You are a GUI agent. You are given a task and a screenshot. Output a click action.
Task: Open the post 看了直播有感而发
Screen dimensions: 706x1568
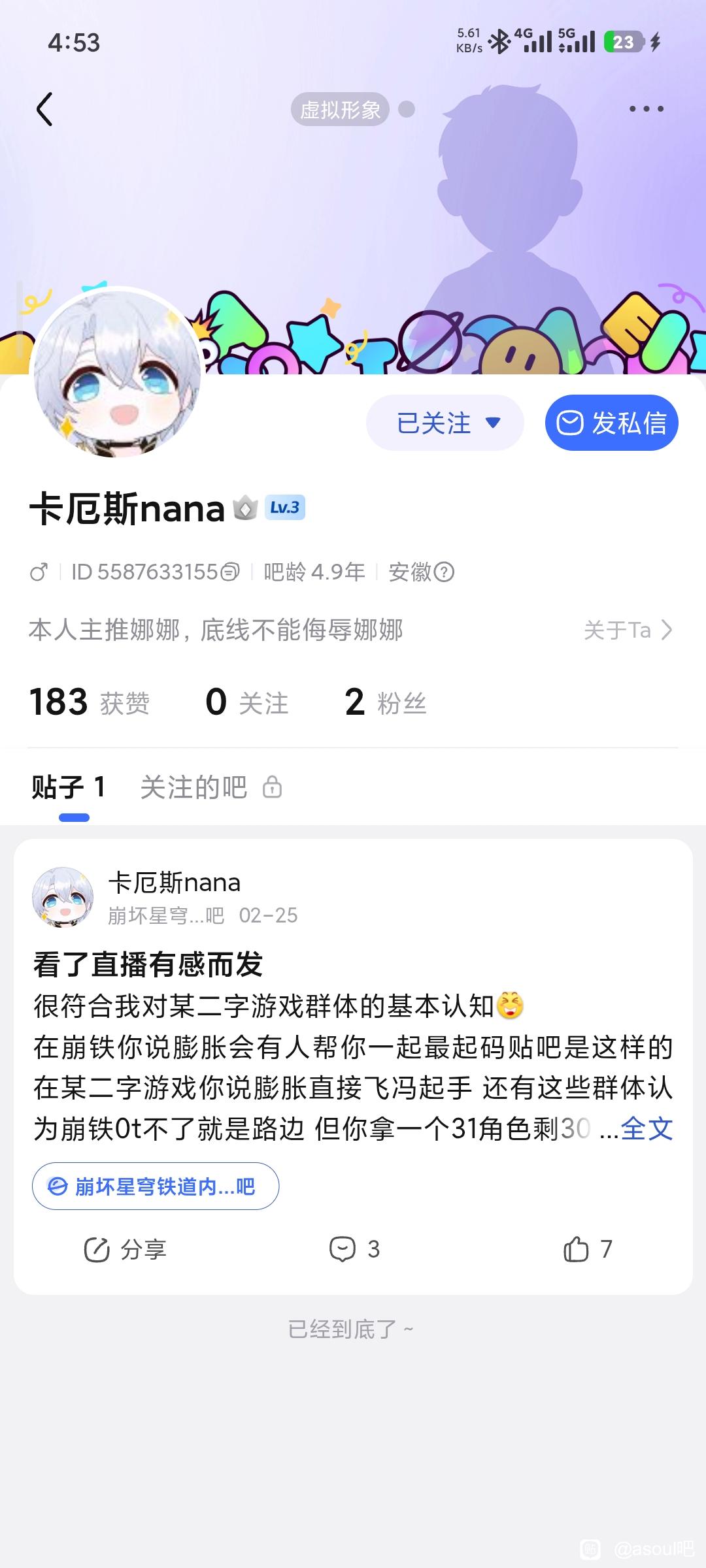pyautogui.click(x=148, y=964)
